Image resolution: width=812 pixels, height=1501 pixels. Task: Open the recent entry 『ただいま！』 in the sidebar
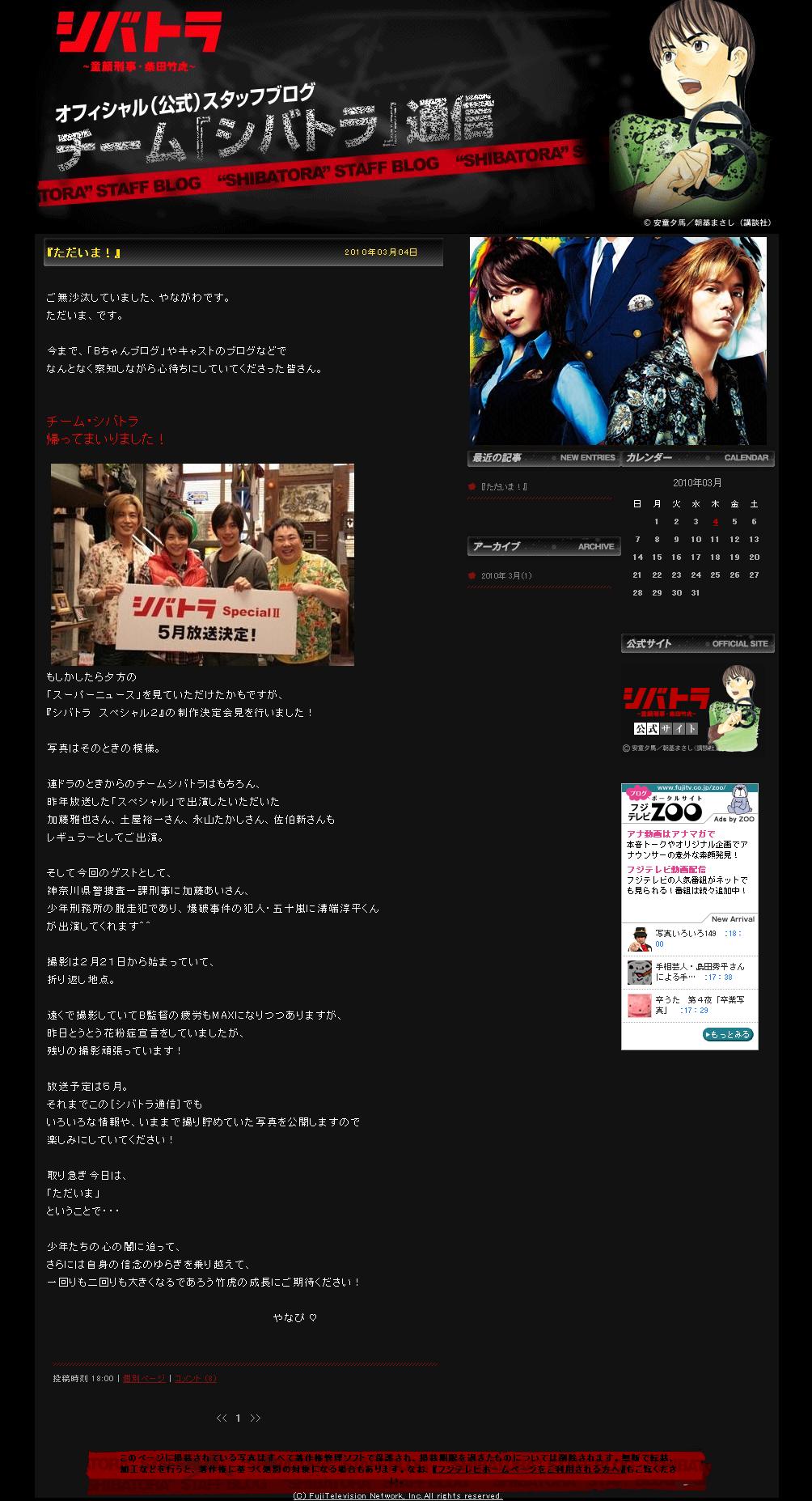tap(503, 487)
